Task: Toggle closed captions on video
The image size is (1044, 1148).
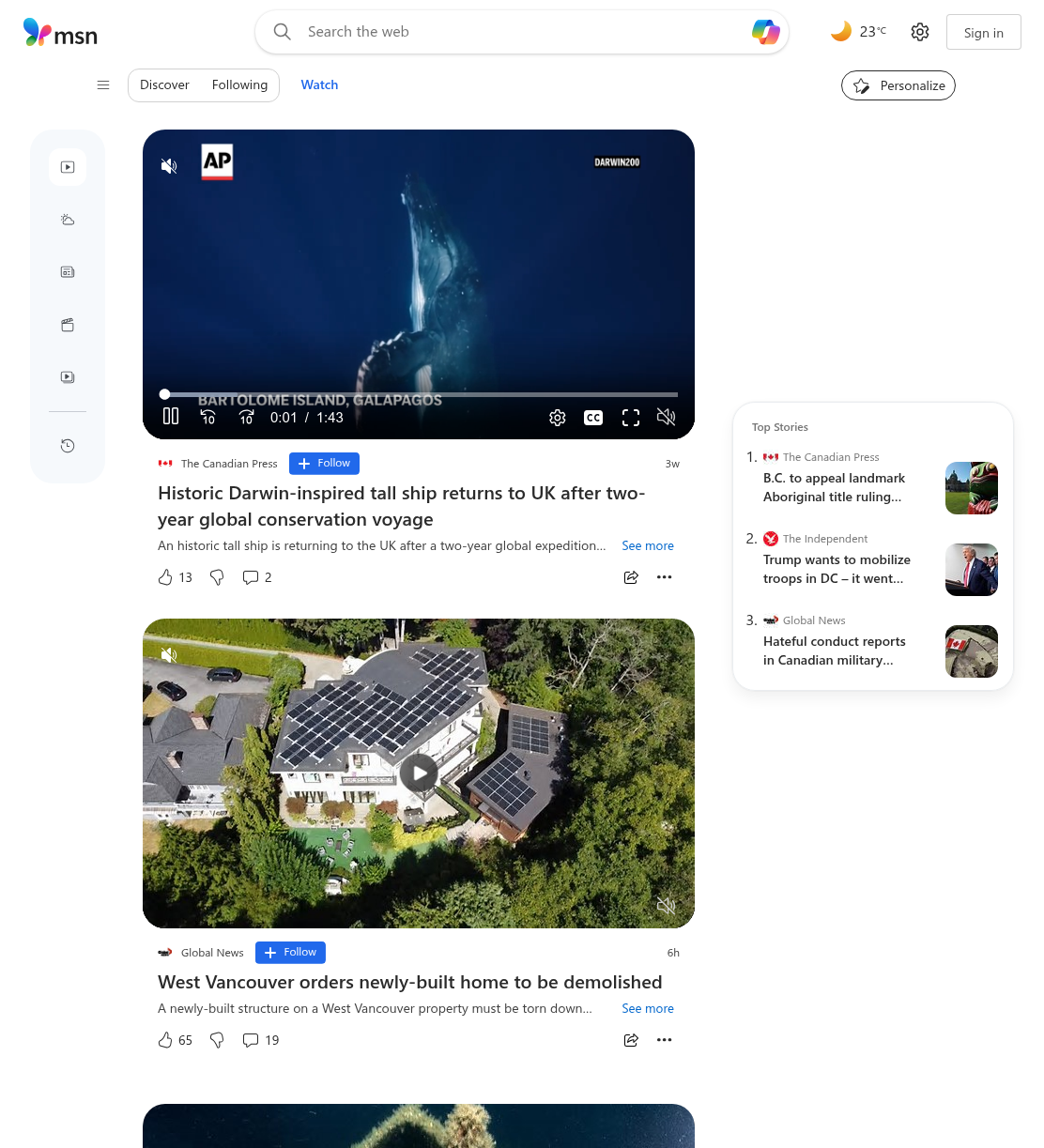Action: point(593,418)
